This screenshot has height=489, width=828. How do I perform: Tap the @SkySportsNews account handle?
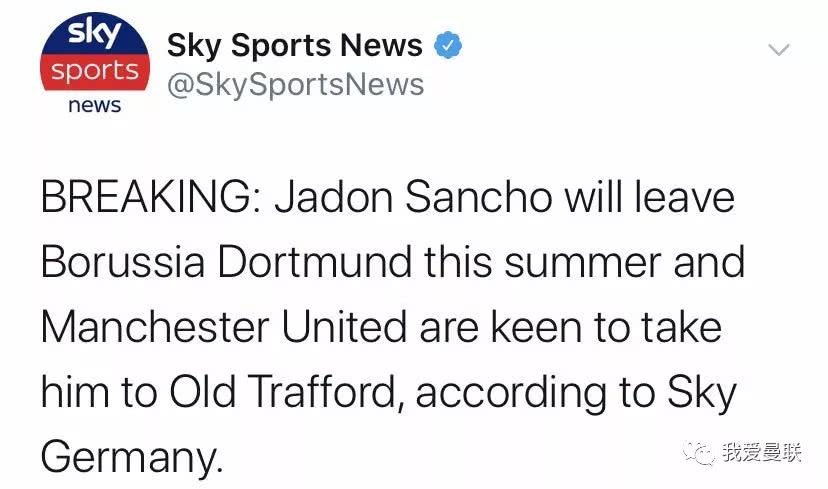coord(295,85)
